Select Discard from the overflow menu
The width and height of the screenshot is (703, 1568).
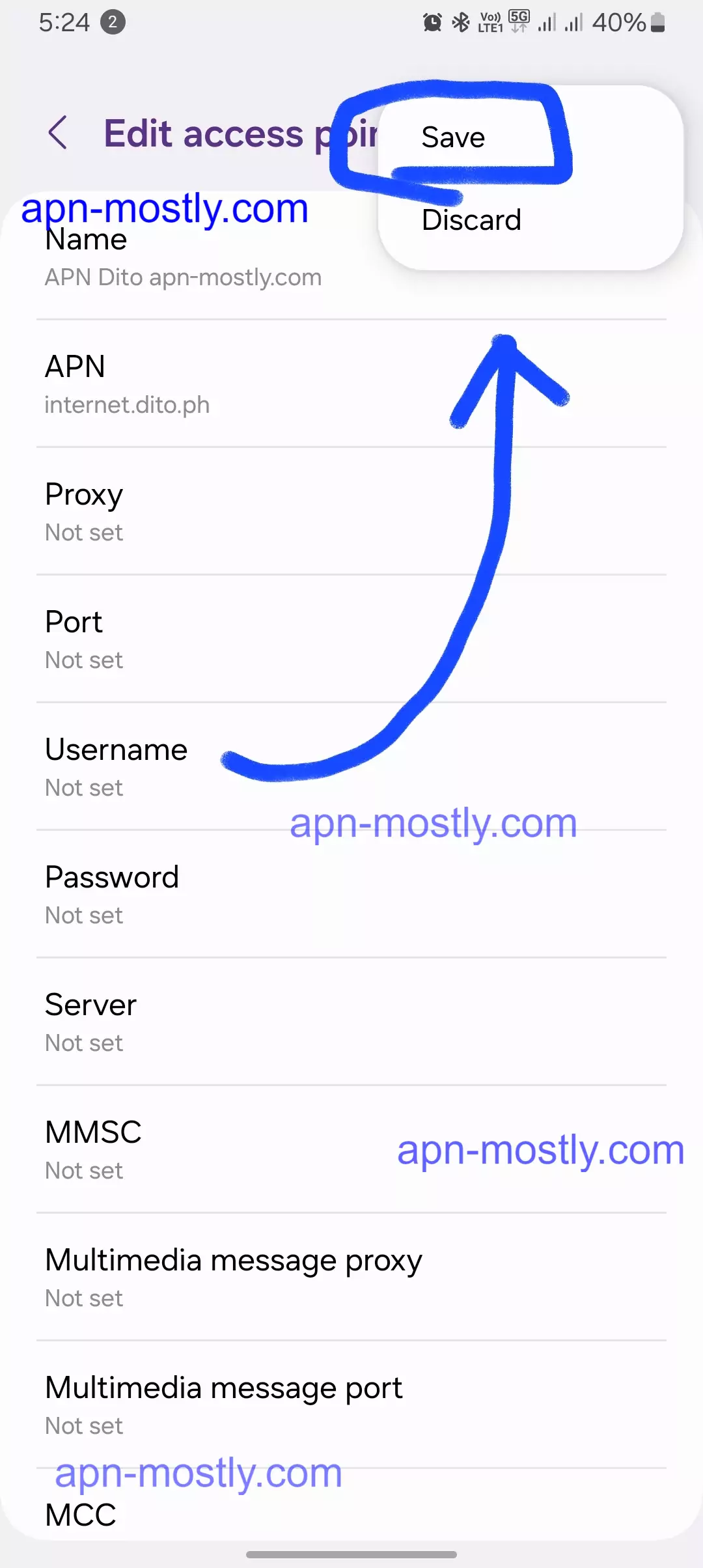click(x=471, y=219)
